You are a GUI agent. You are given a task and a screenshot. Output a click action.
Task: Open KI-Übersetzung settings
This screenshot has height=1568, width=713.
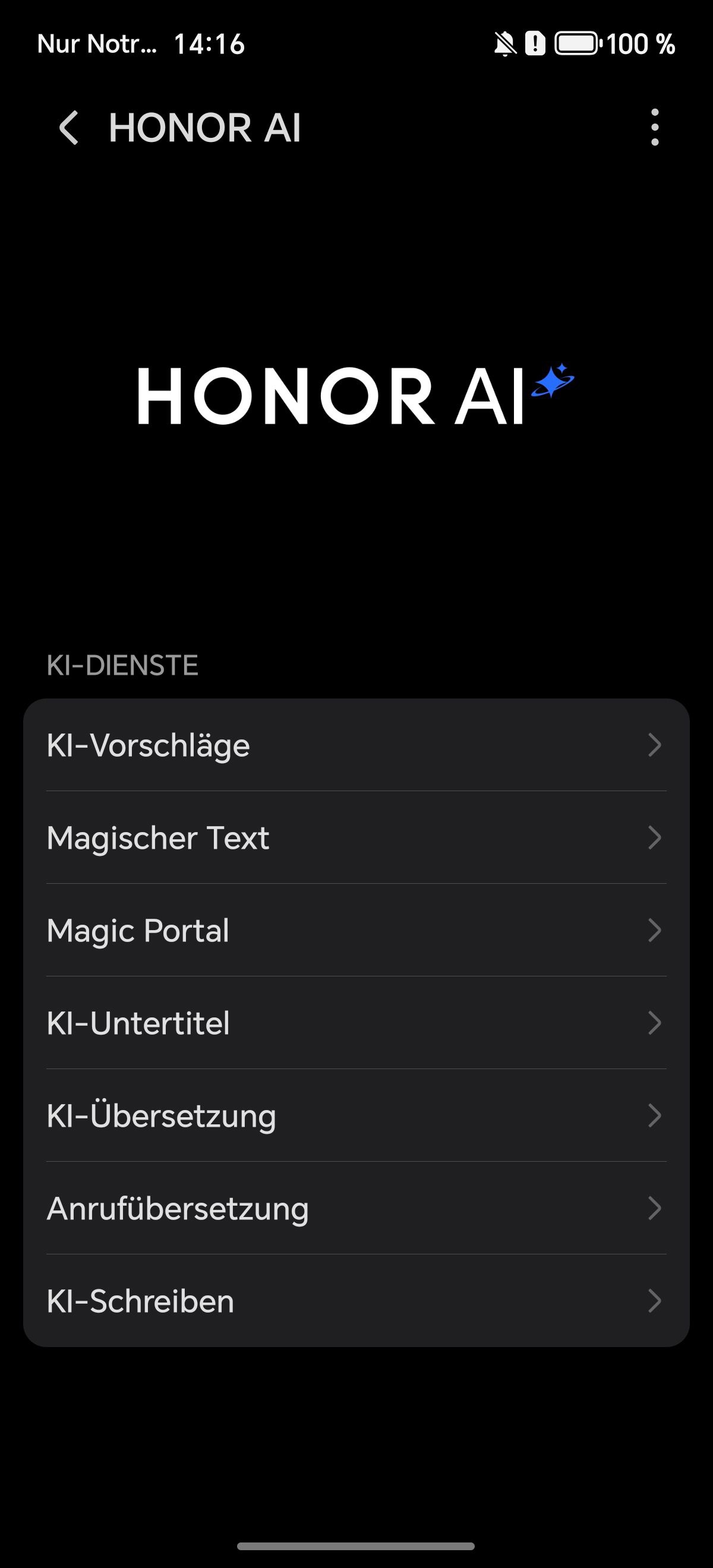pyautogui.click(x=356, y=1115)
